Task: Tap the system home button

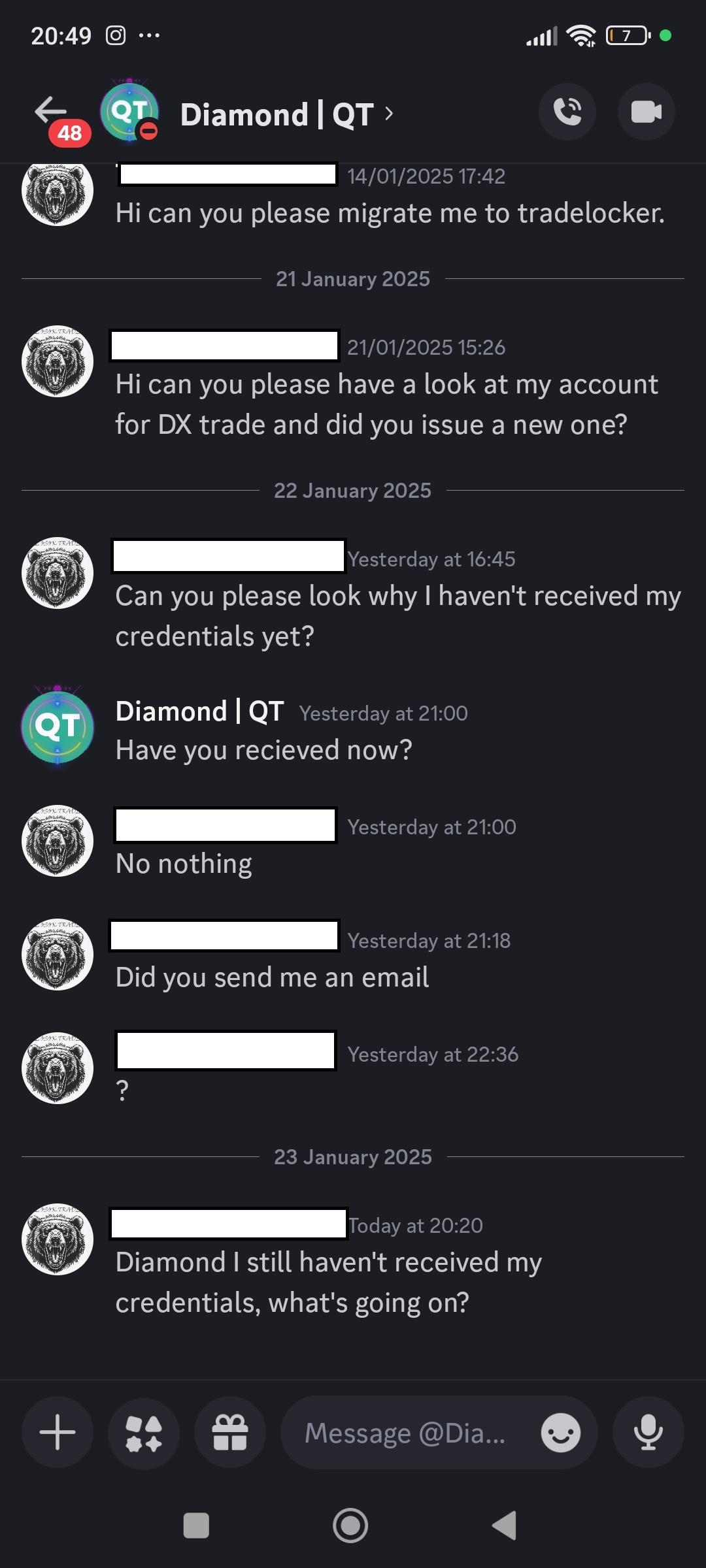Action: pyautogui.click(x=350, y=1526)
